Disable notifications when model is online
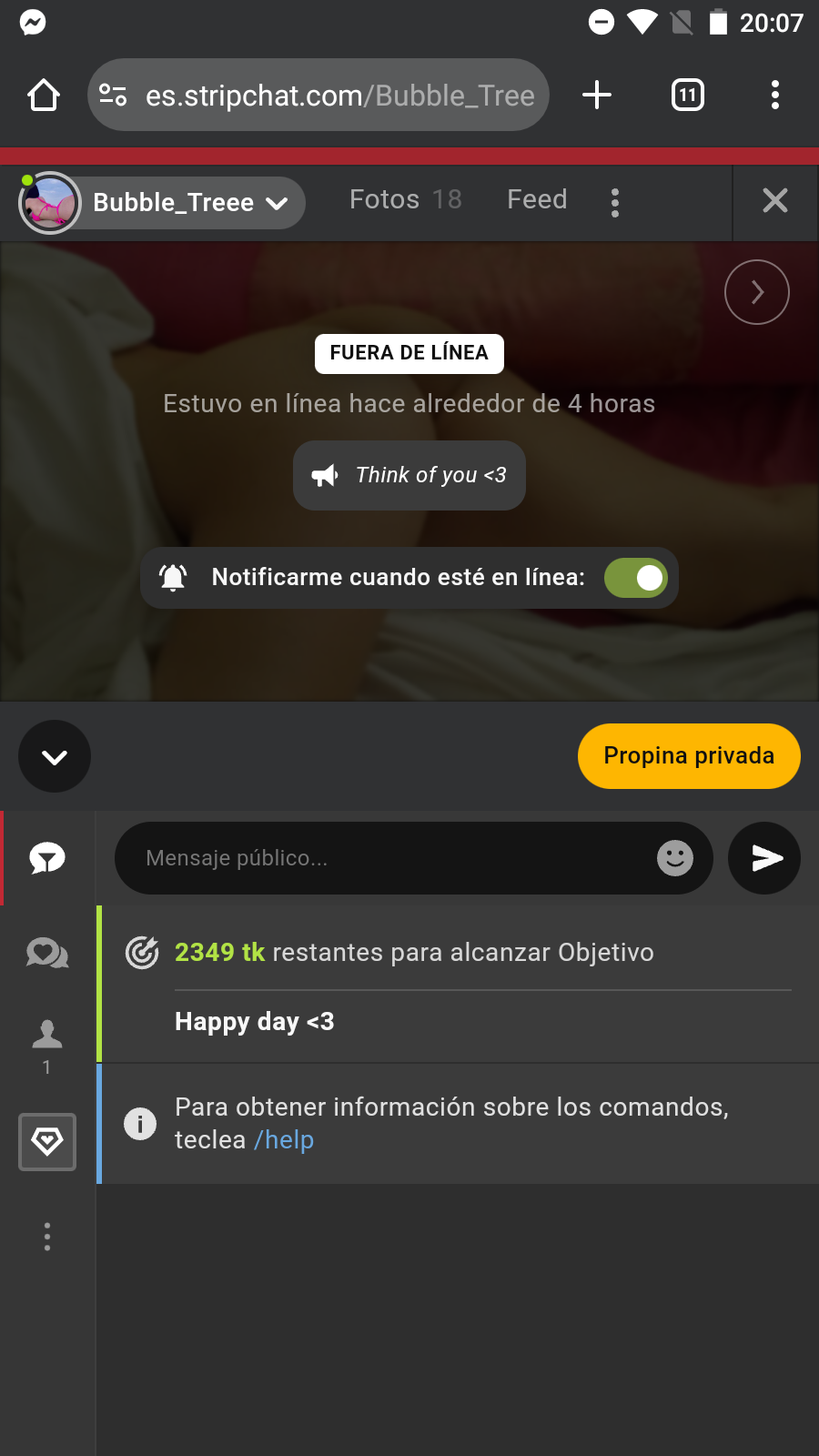 point(636,578)
